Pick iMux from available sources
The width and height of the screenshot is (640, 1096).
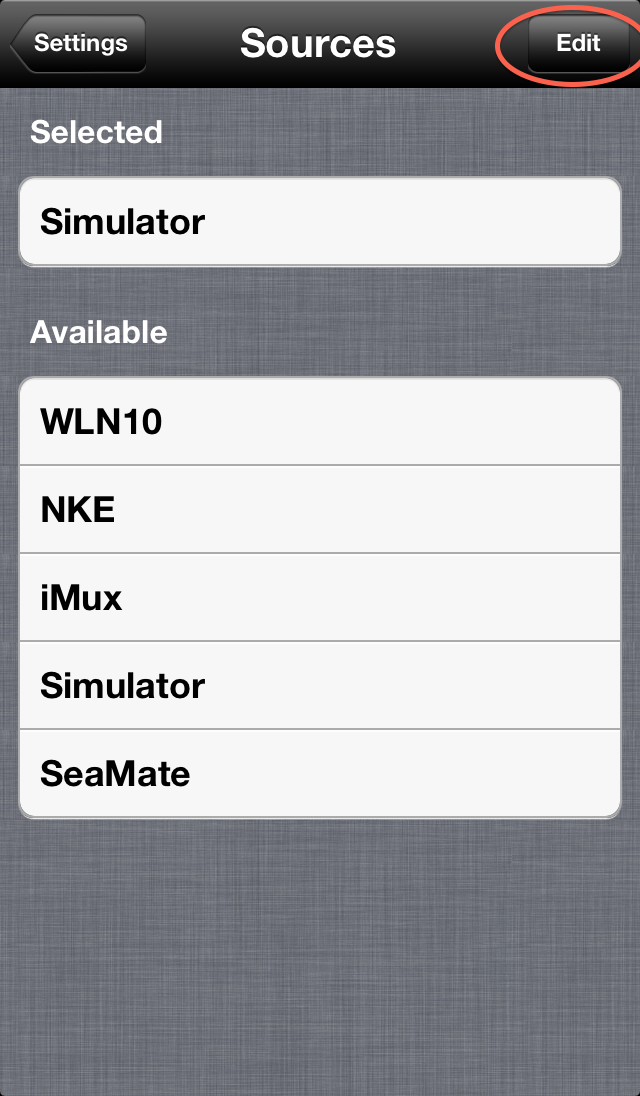[x=320, y=598]
